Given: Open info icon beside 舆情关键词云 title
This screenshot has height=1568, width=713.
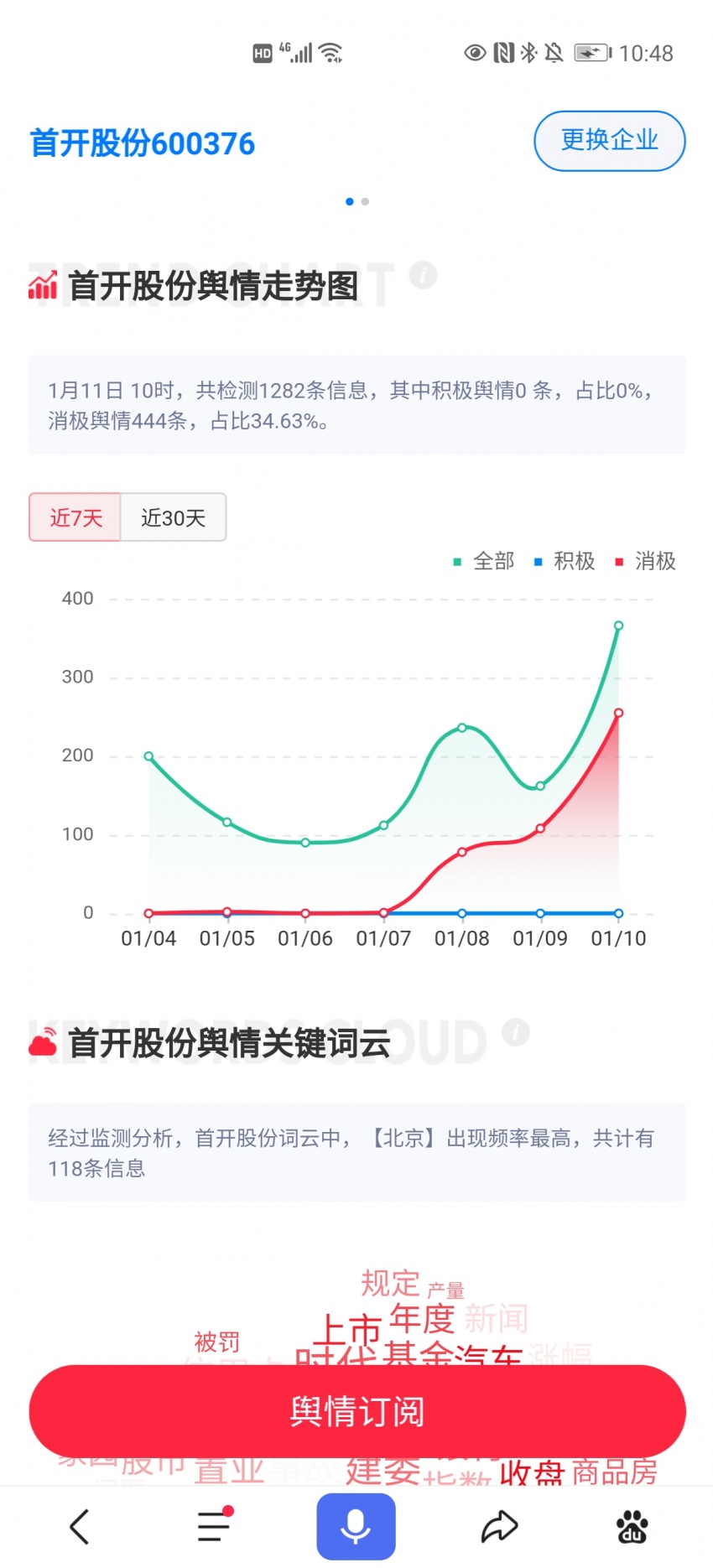Looking at the screenshot, I should click(516, 1032).
